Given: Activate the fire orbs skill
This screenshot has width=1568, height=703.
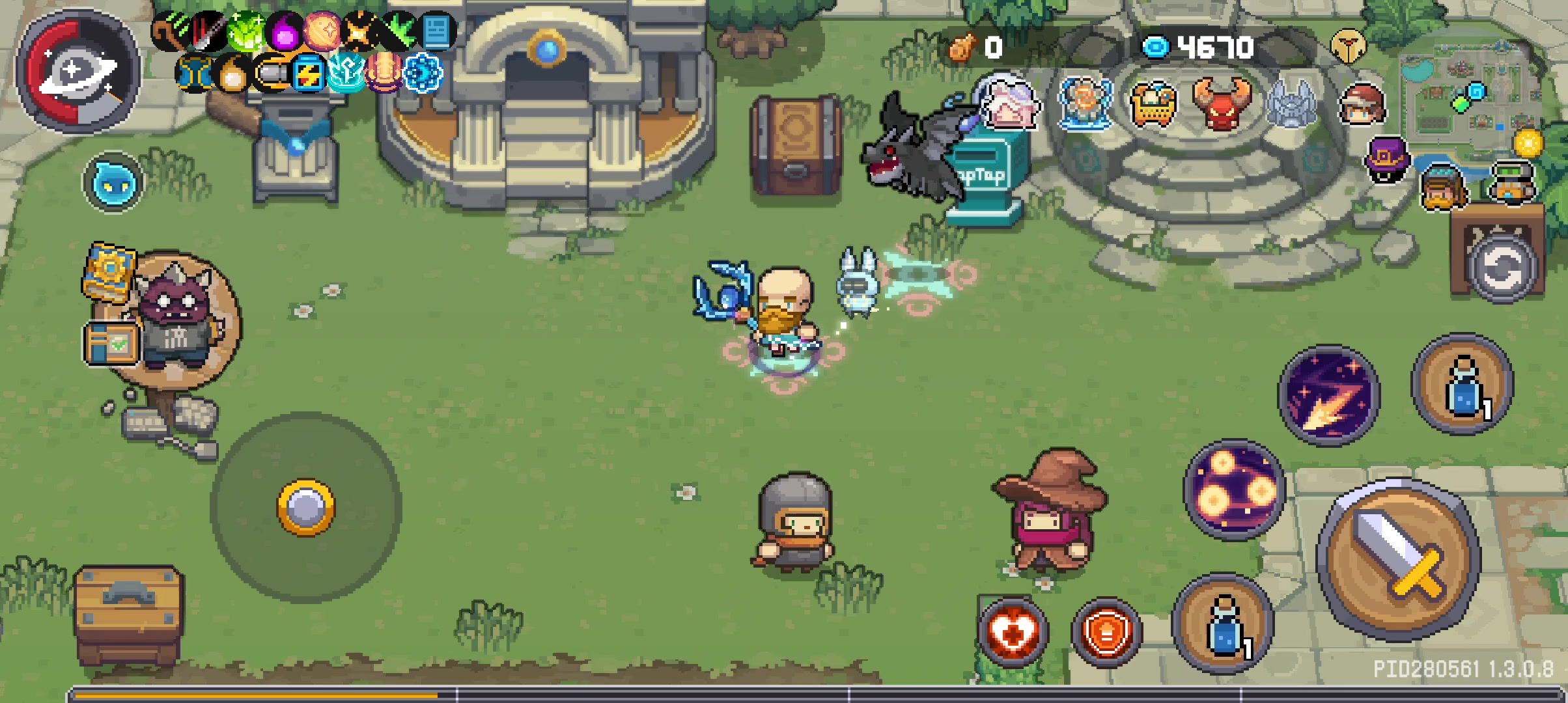Looking at the screenshot, I should point(1234,489).
